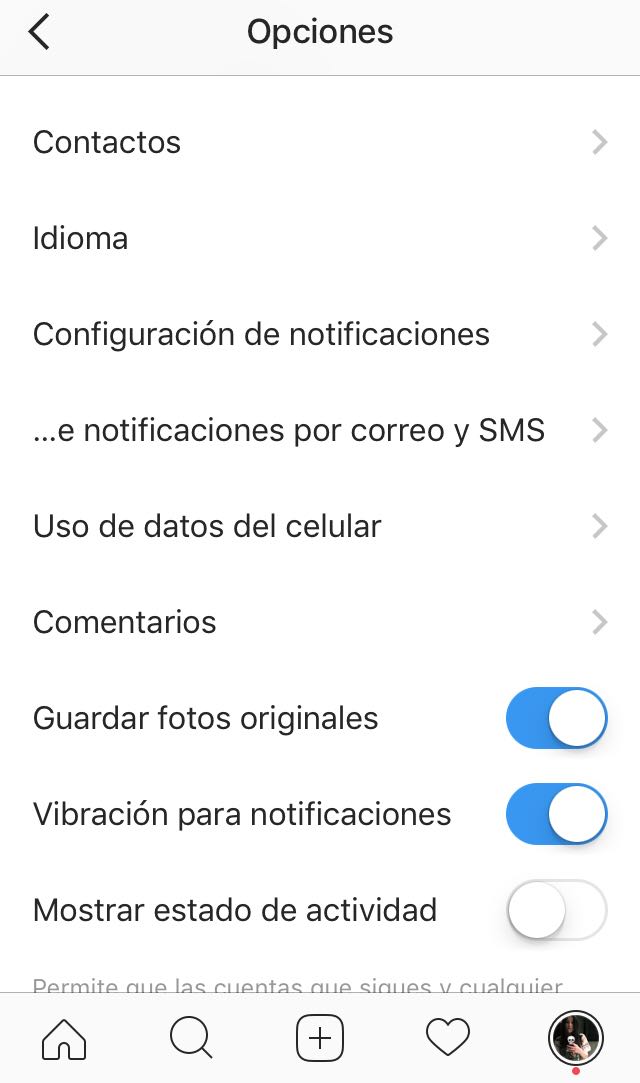
Task: Open Comentarios settings
Action: 320,622
